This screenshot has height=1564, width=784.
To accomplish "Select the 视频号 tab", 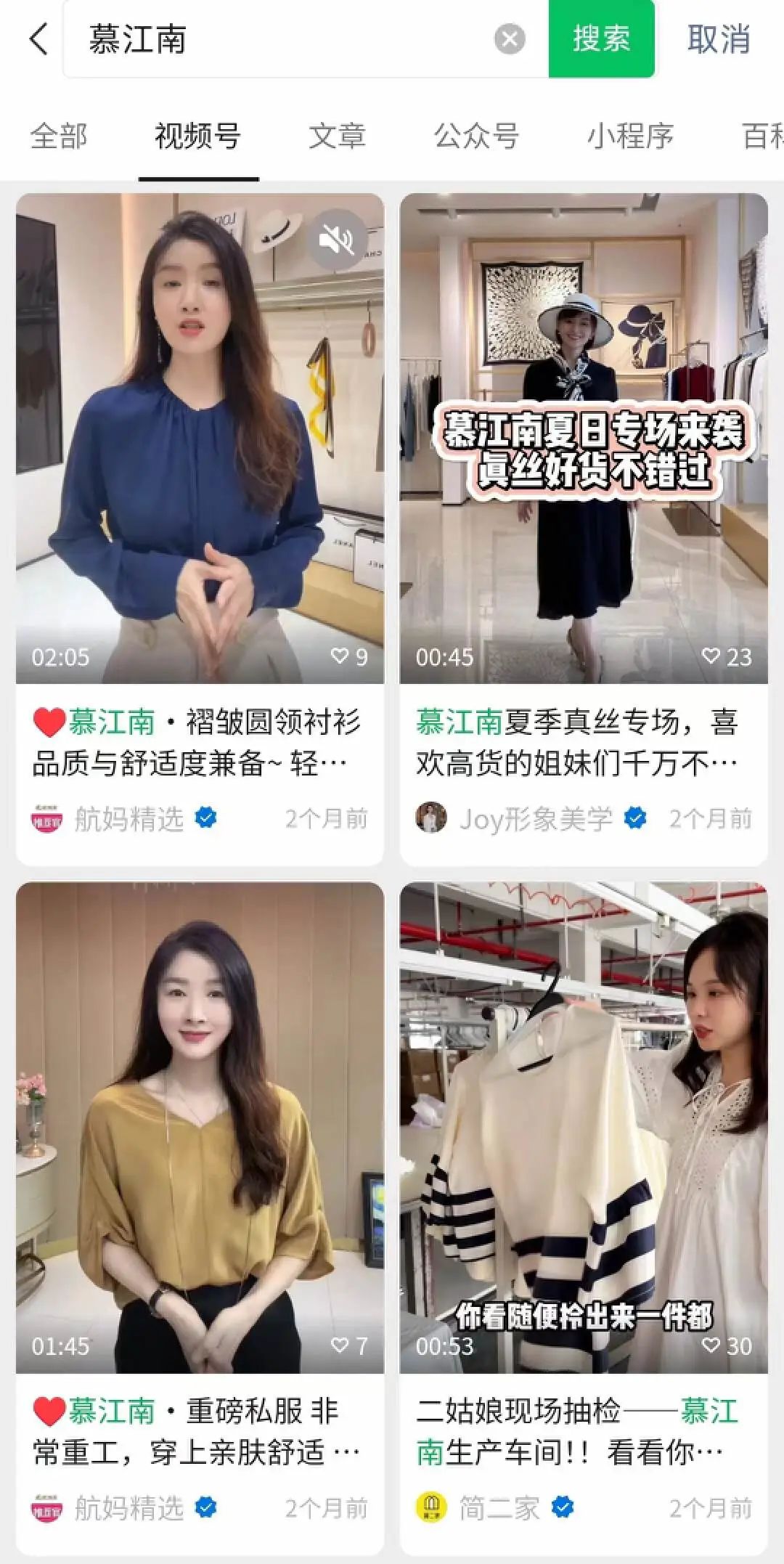I will pos(198,136).
